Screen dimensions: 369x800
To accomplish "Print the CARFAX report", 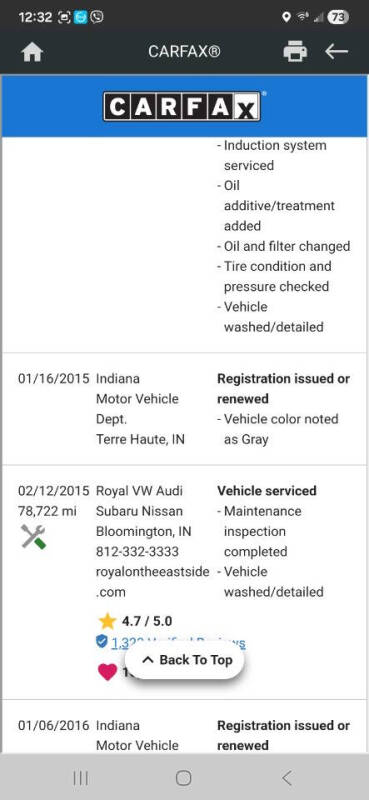I will tap(295, 52).
